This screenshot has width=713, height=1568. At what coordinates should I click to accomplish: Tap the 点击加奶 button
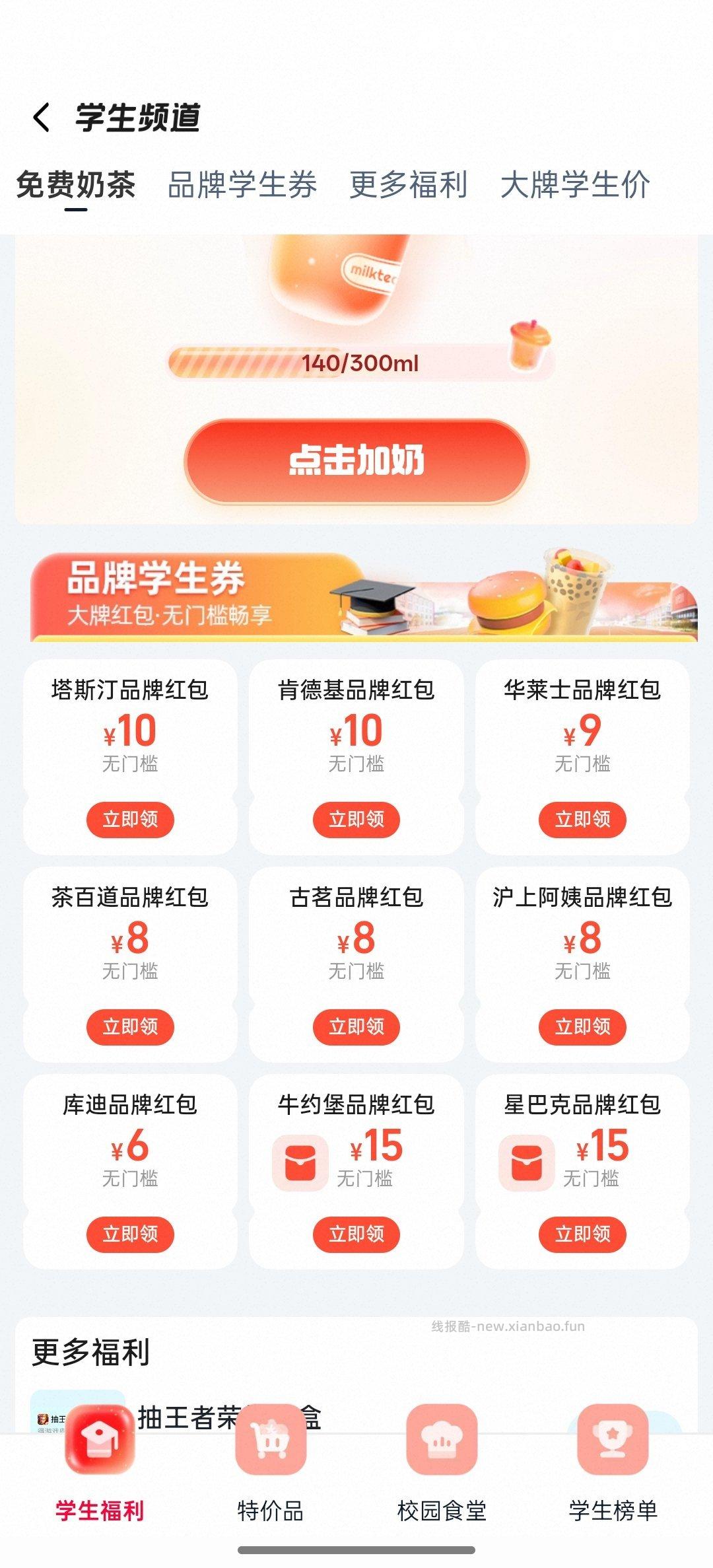pyautogui.click(x=355, y=462)
